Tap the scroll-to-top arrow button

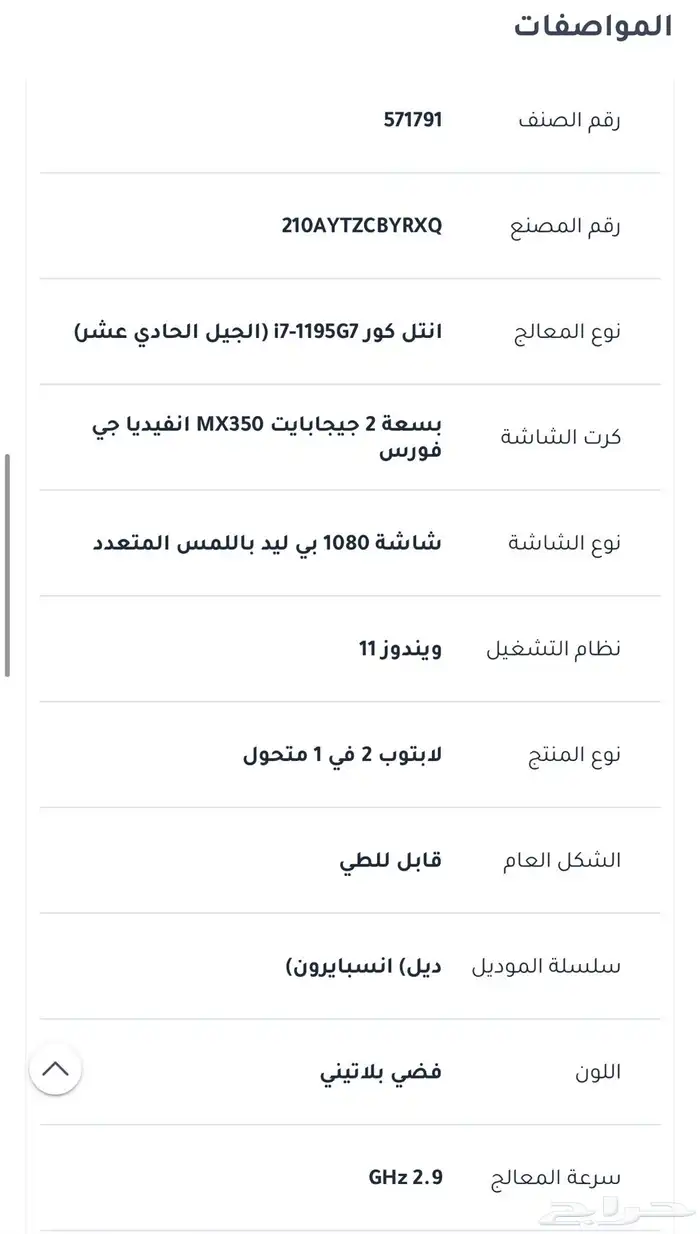coord(56,1070)
